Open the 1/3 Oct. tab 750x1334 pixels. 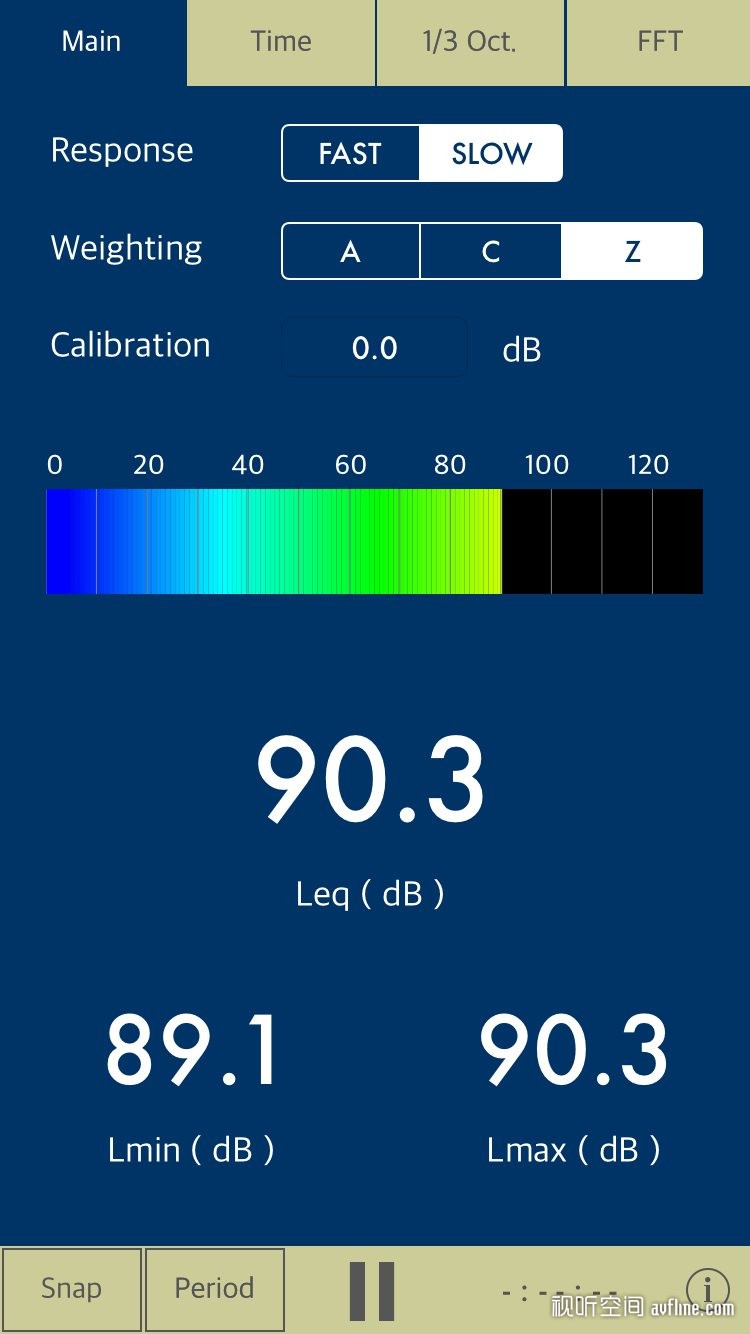tap(470, 42)
